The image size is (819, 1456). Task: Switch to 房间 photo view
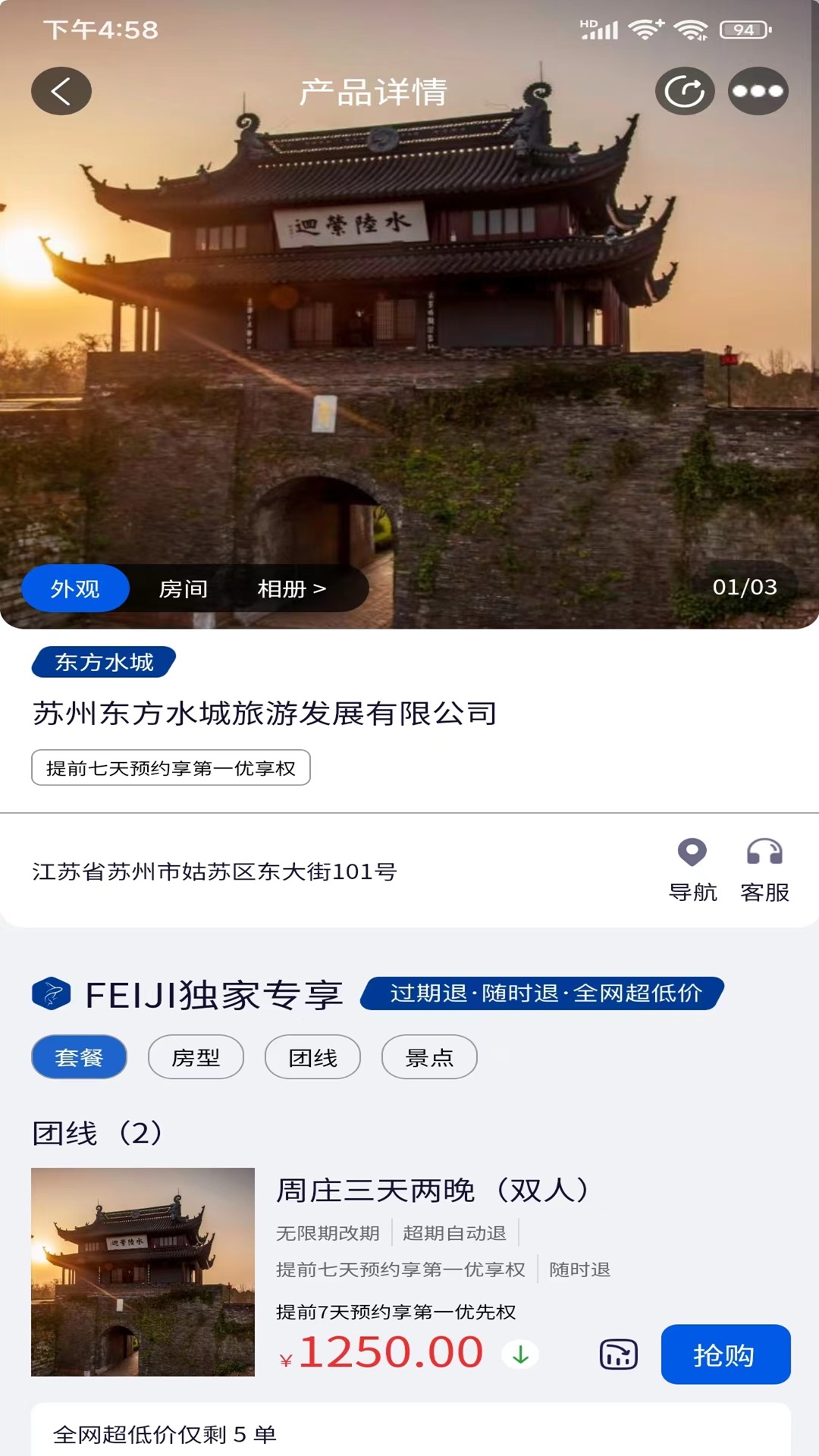tap(182, 588)
